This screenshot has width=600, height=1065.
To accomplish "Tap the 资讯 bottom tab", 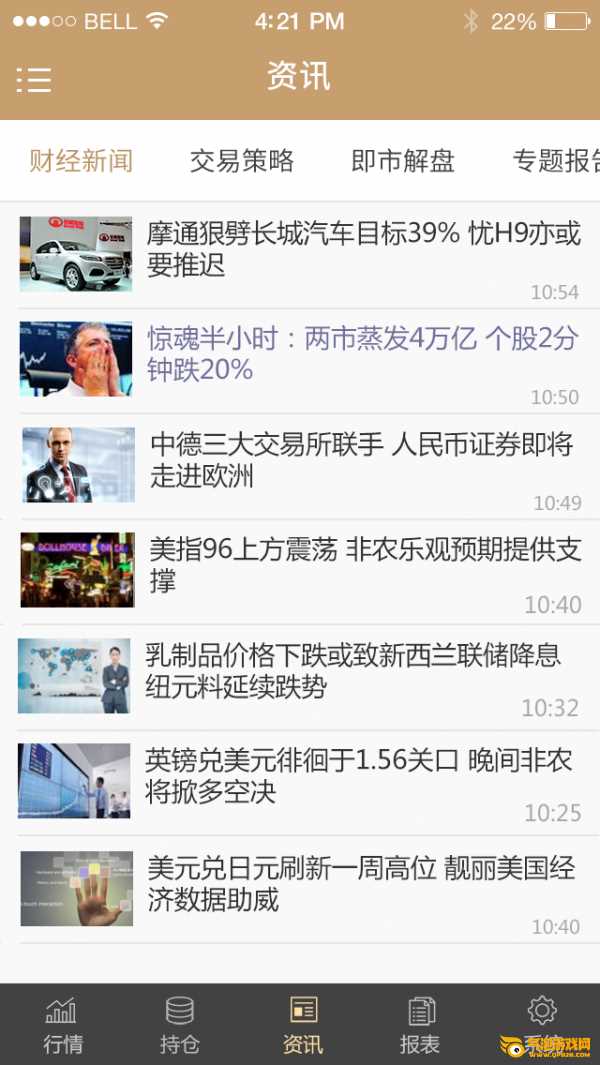I will point(302,1025).
